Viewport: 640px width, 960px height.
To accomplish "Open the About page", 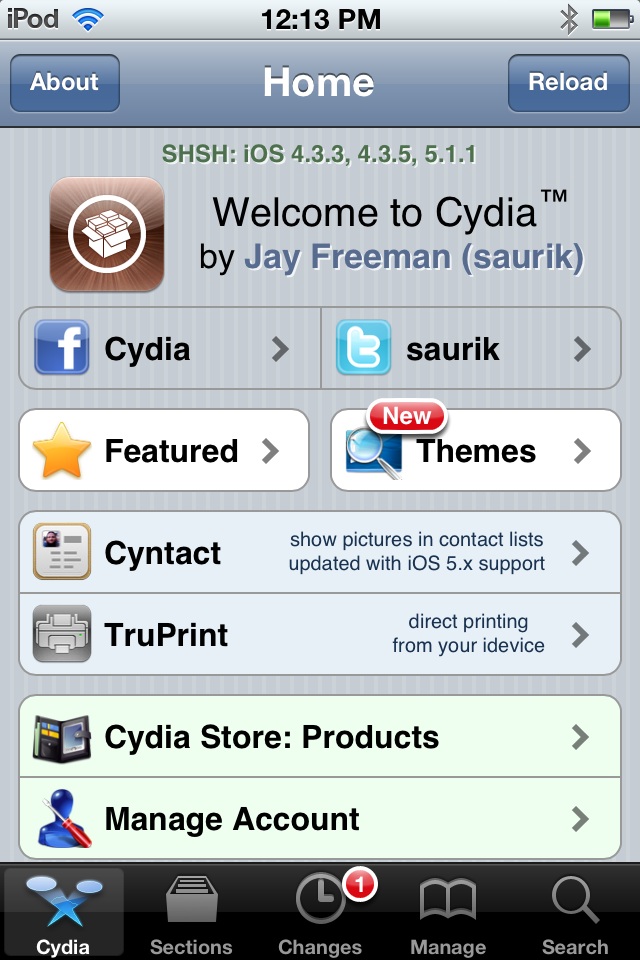I will click(65, 83).
